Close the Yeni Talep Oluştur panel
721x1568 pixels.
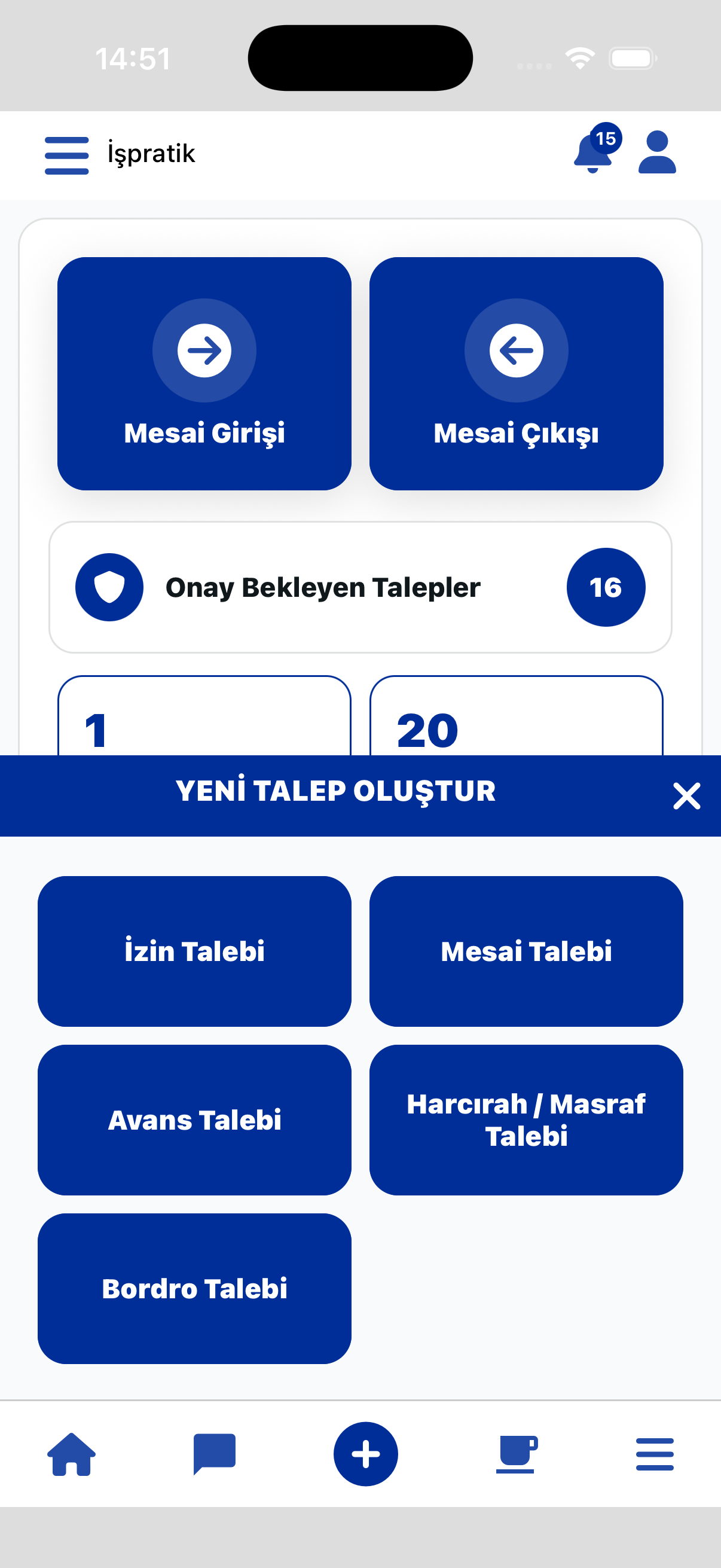pyautogui.click(x=686, y=795)
